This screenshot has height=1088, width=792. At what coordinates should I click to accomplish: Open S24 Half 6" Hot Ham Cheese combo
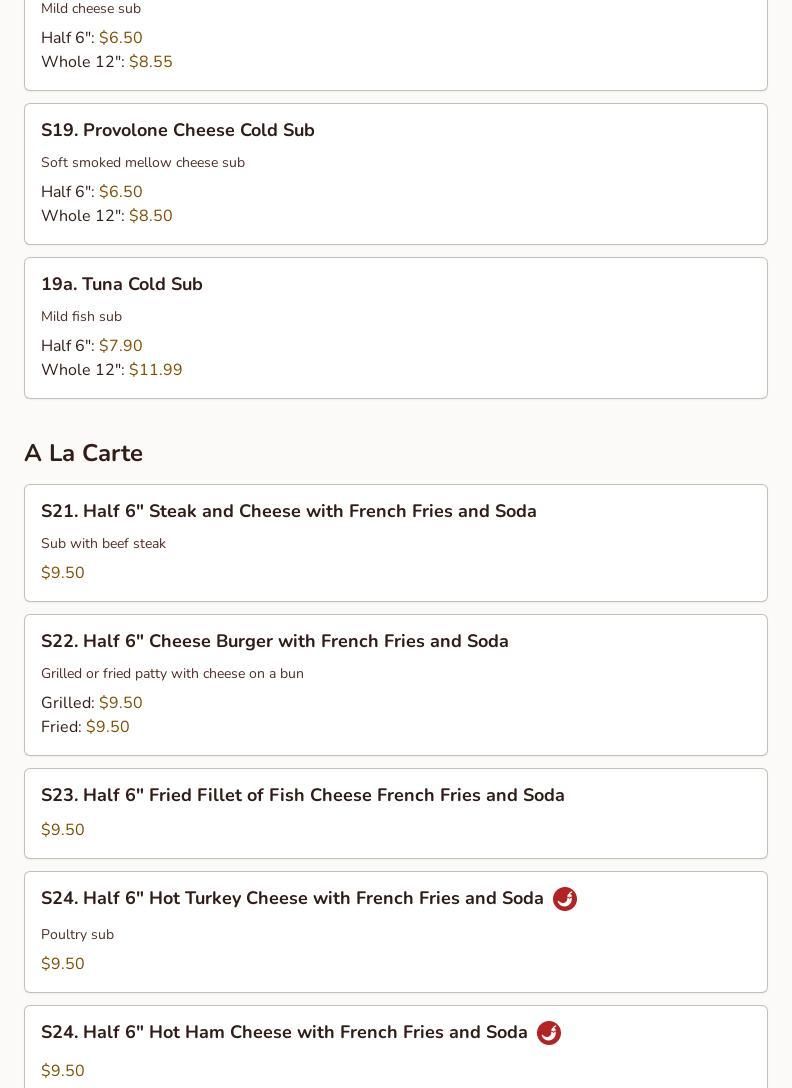point(395,1047)
